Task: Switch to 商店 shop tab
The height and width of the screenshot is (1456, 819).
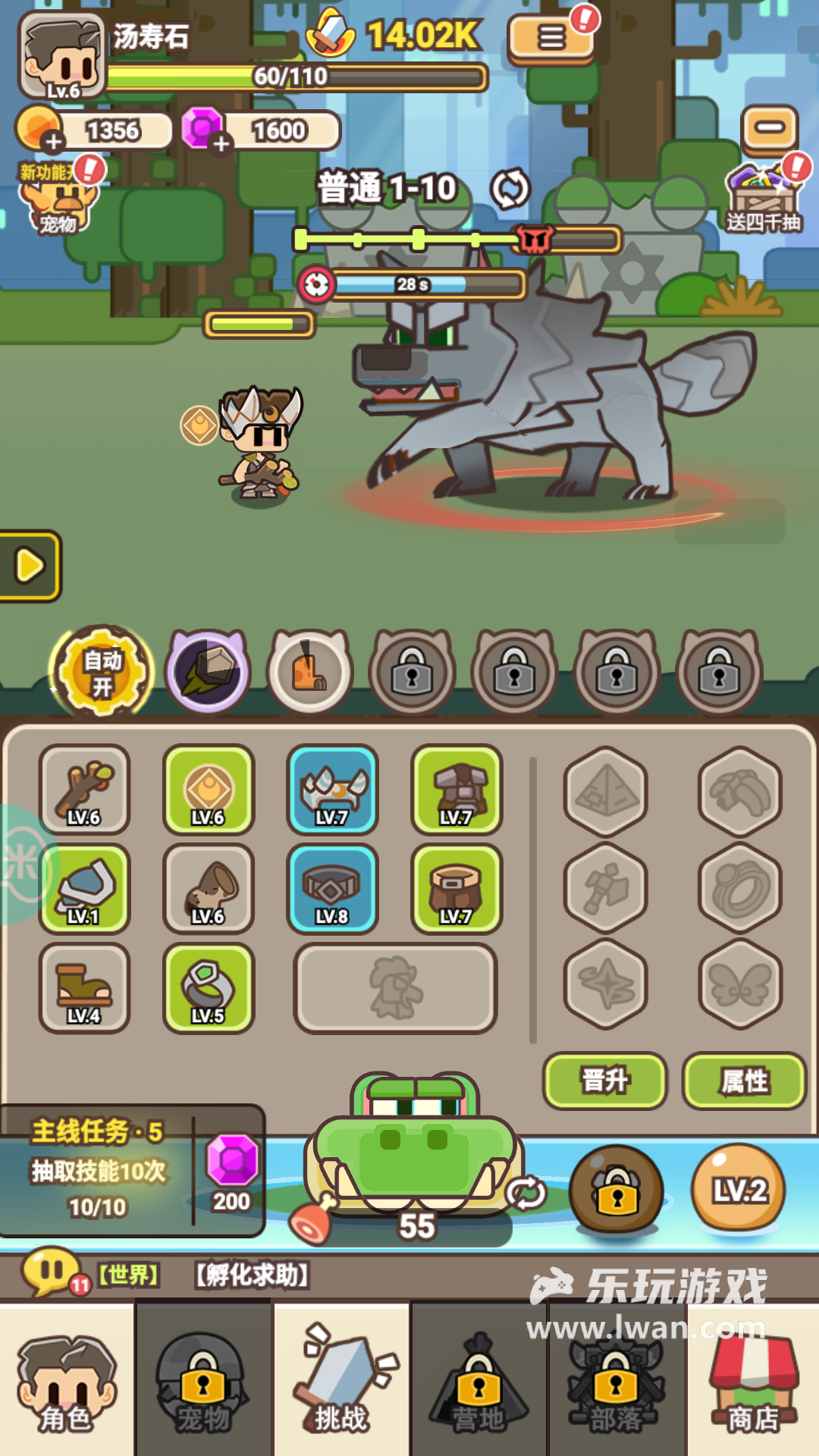Action: 752,1380
